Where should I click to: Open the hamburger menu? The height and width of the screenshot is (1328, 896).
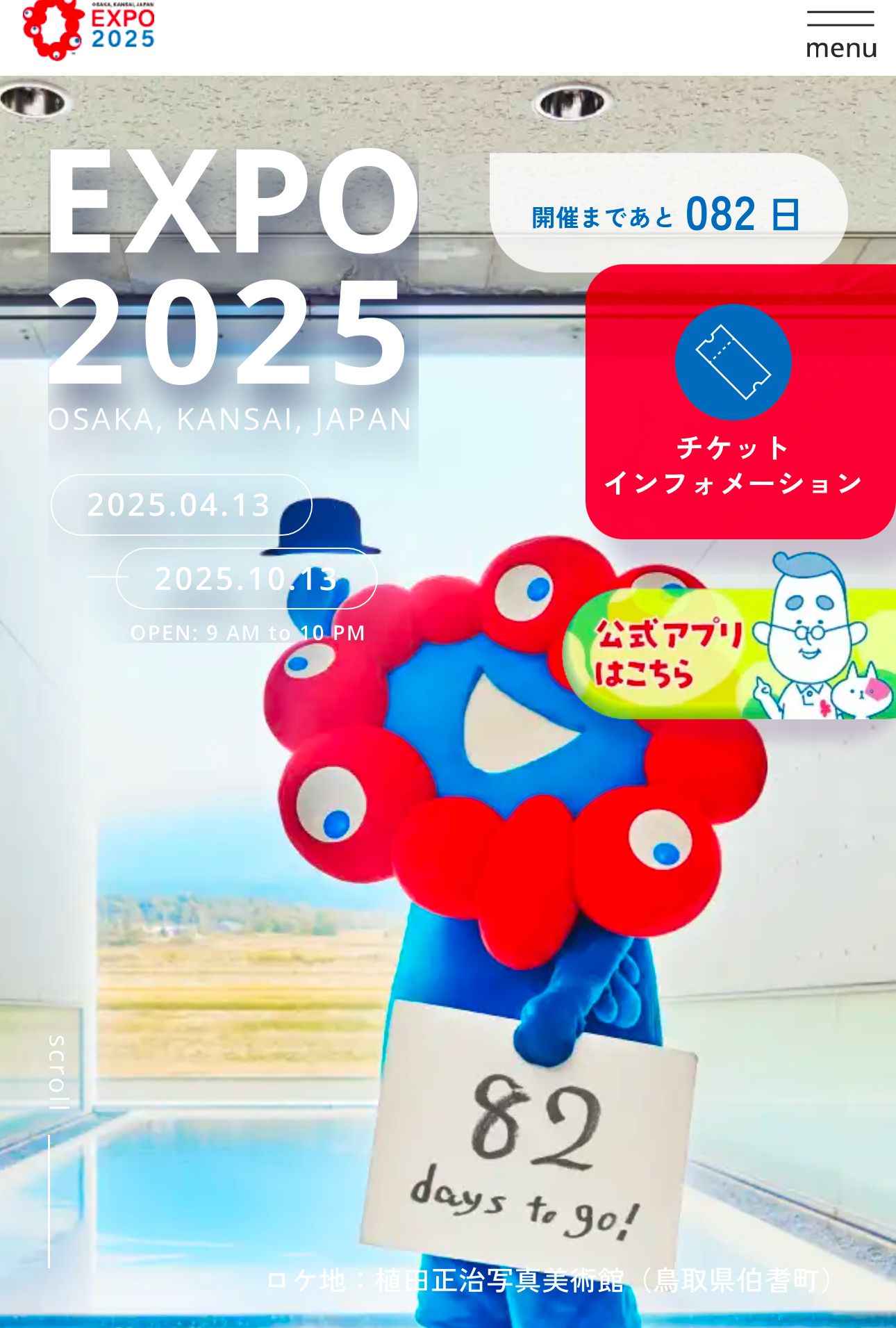tap(840, 35)
